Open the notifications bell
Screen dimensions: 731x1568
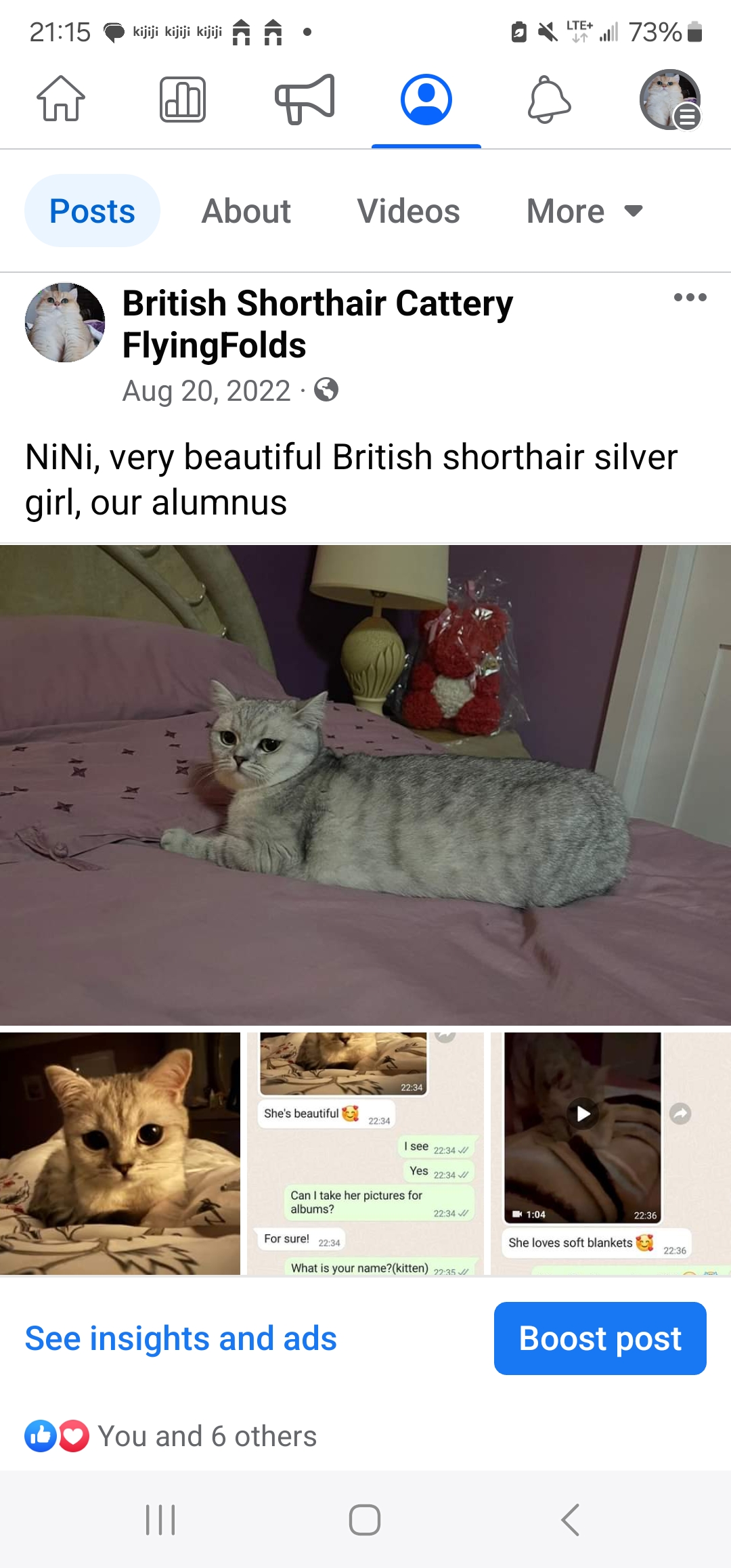tap(549, 100)
